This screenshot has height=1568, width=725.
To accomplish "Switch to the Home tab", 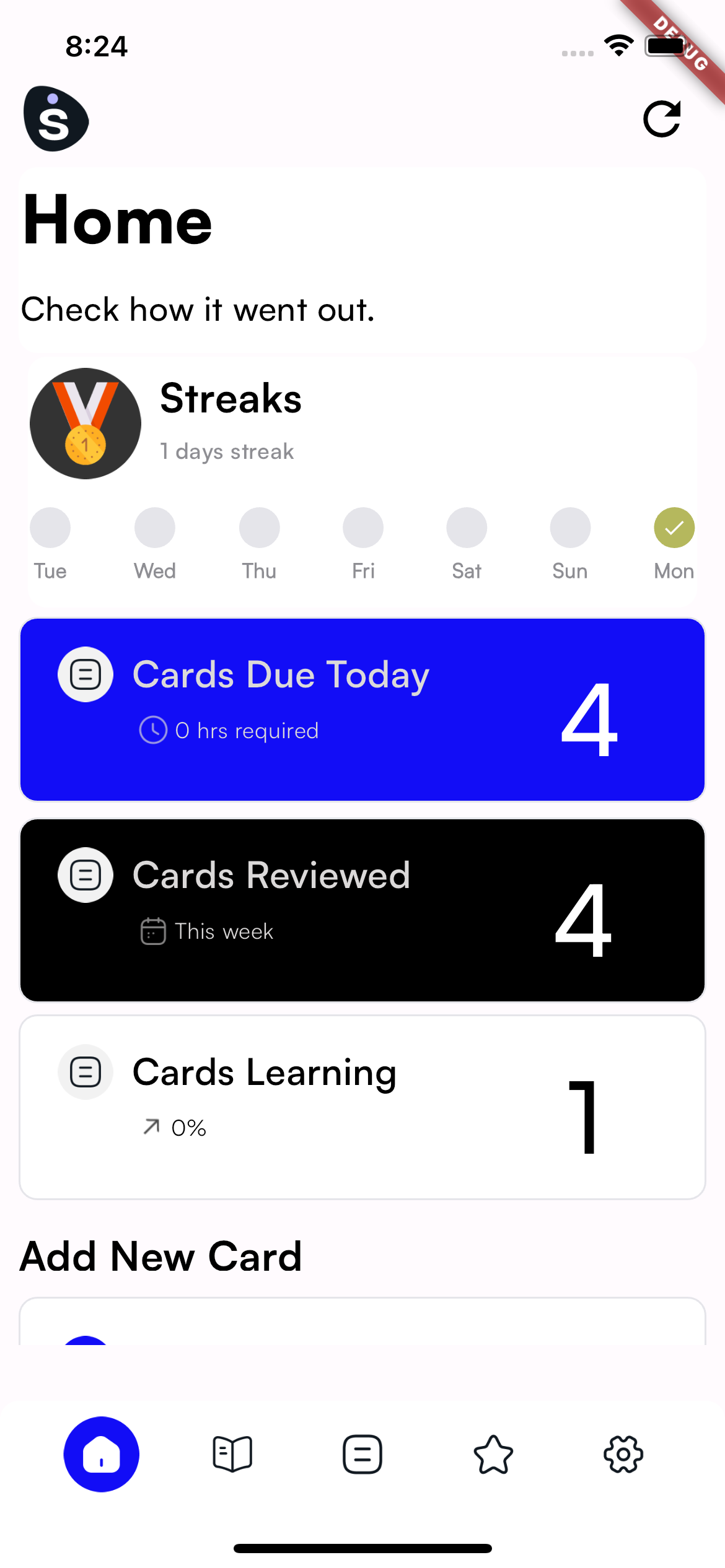I will (x=101, y=1453).
